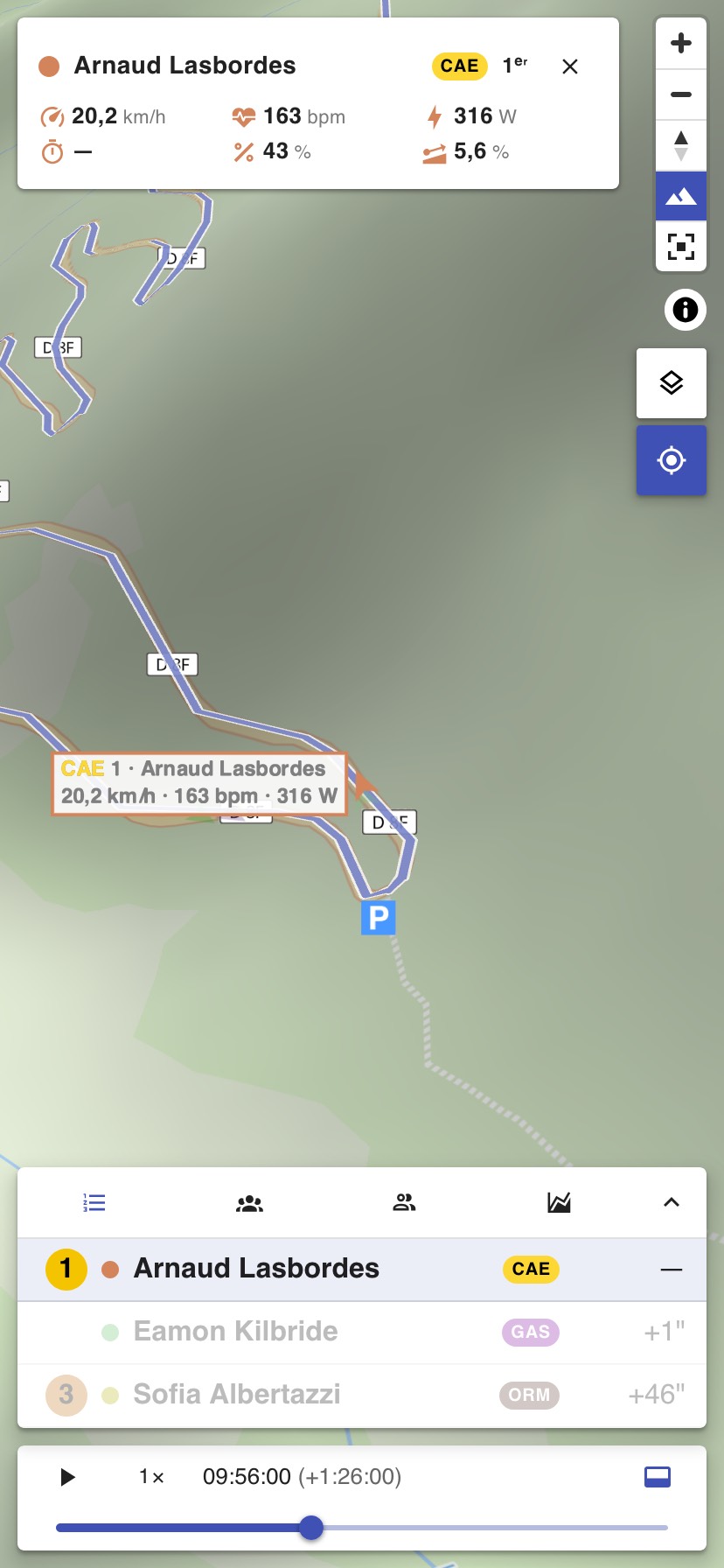Screen dimensions: 724x1568
Task: Open the map info button
Action: 686,310
